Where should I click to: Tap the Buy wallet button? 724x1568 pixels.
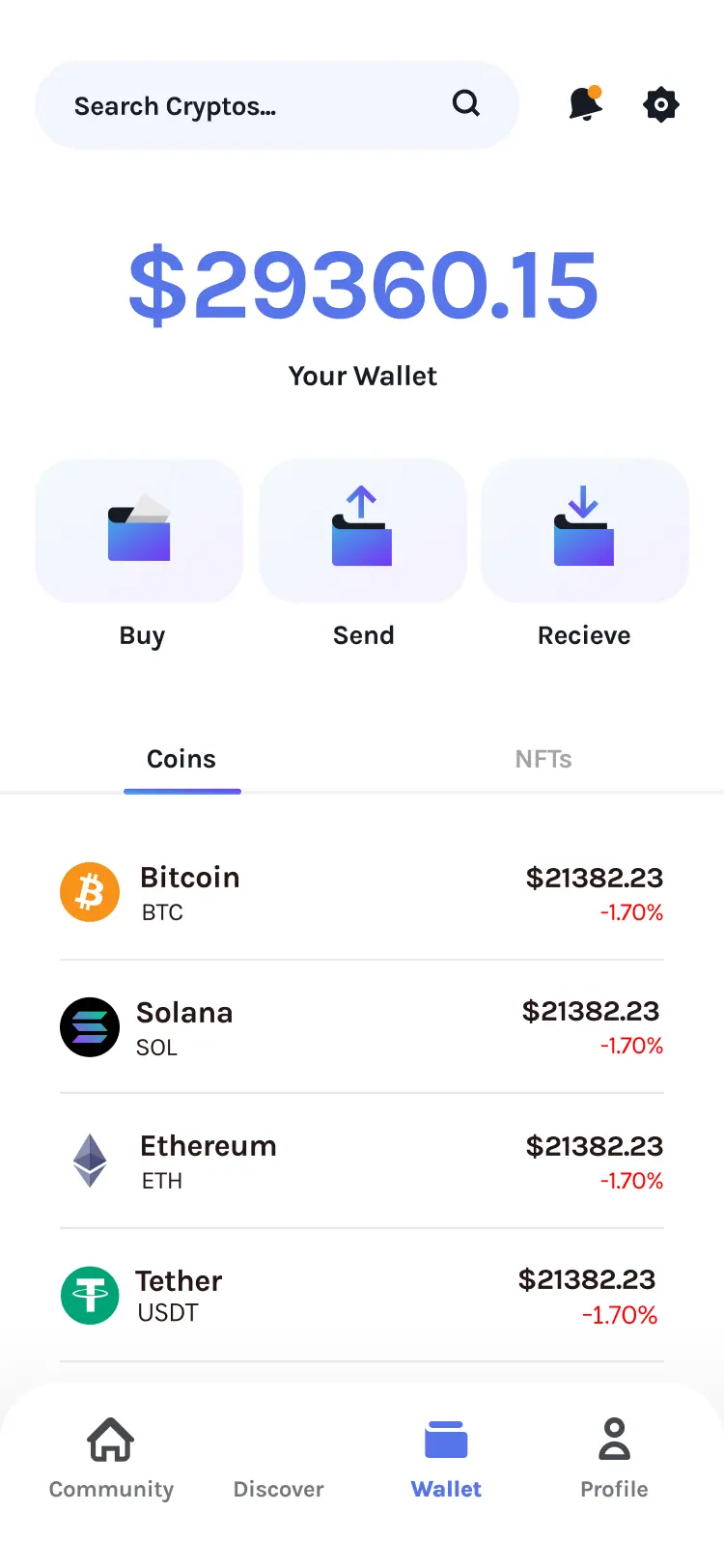point(139,532)
